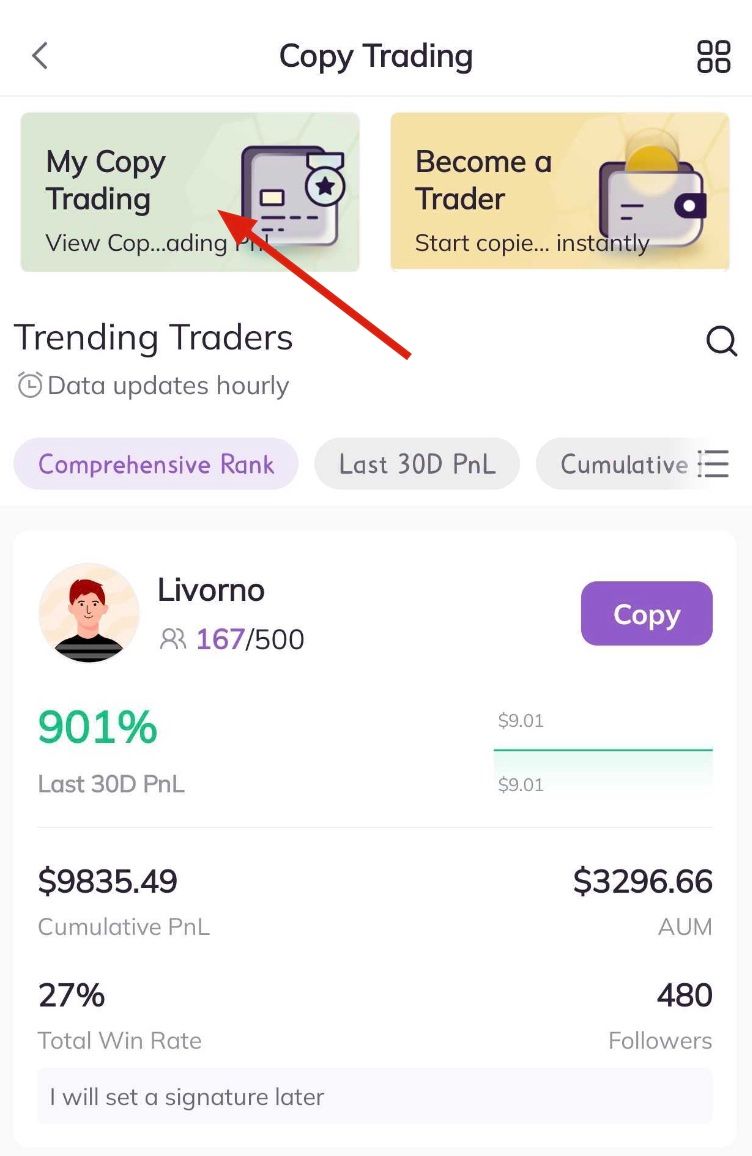752x1156 pixels.
Task: Open Livorno's trader profile
Action: (x=210, y=590)
